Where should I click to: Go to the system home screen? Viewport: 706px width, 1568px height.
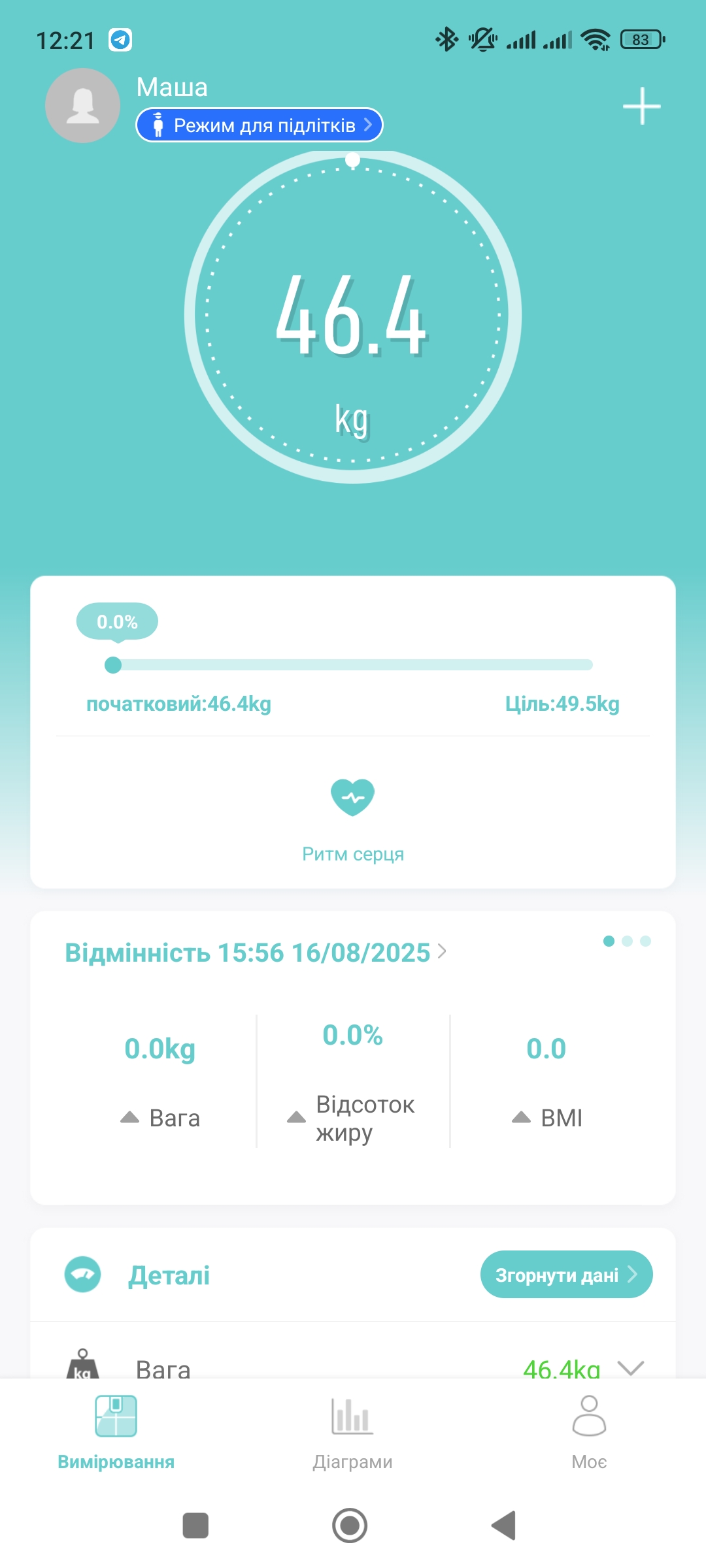(350, 1526)
